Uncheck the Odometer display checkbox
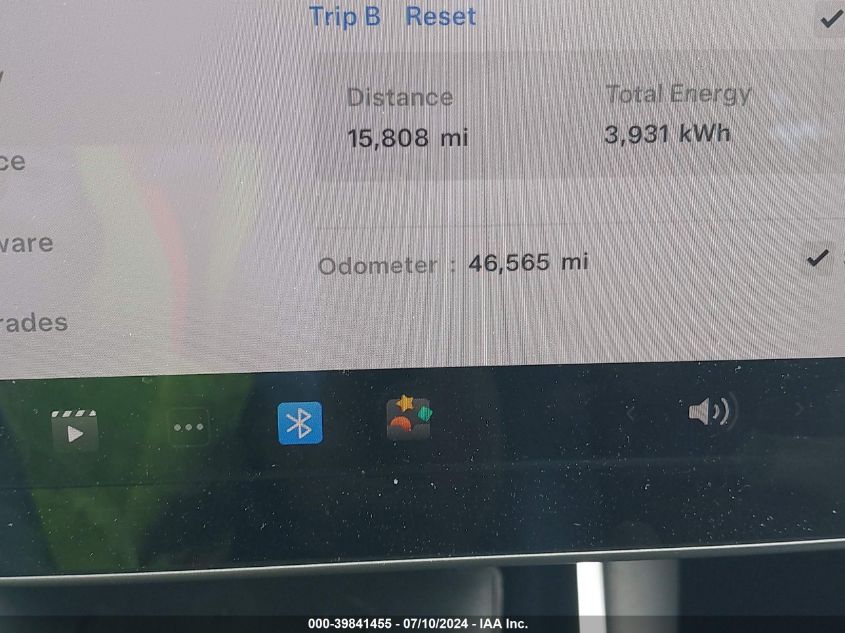Image resolution: width=845 pixels, height=633 pixels. tap(818, 258)
